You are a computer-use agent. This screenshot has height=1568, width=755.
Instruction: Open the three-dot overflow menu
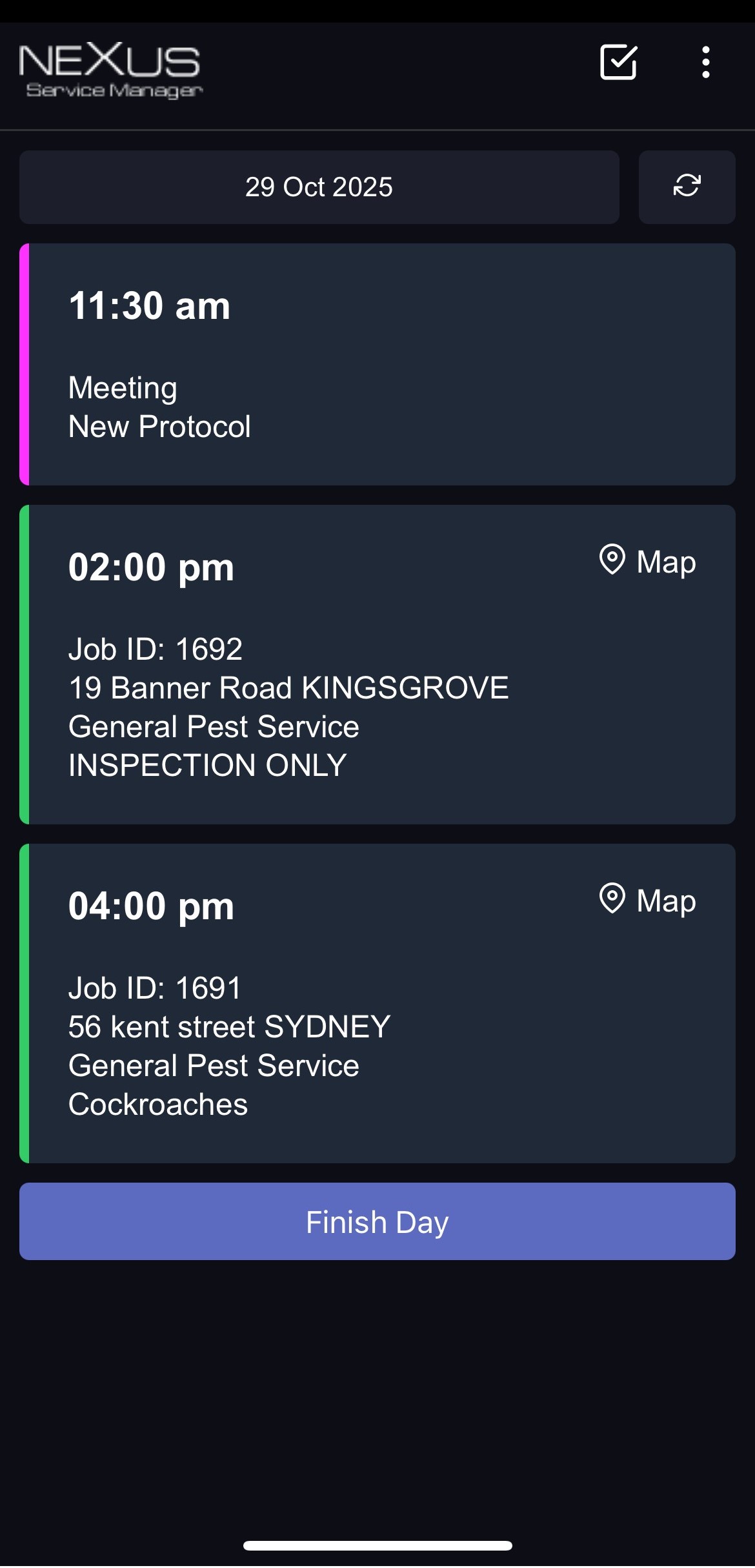coord(705,63)
